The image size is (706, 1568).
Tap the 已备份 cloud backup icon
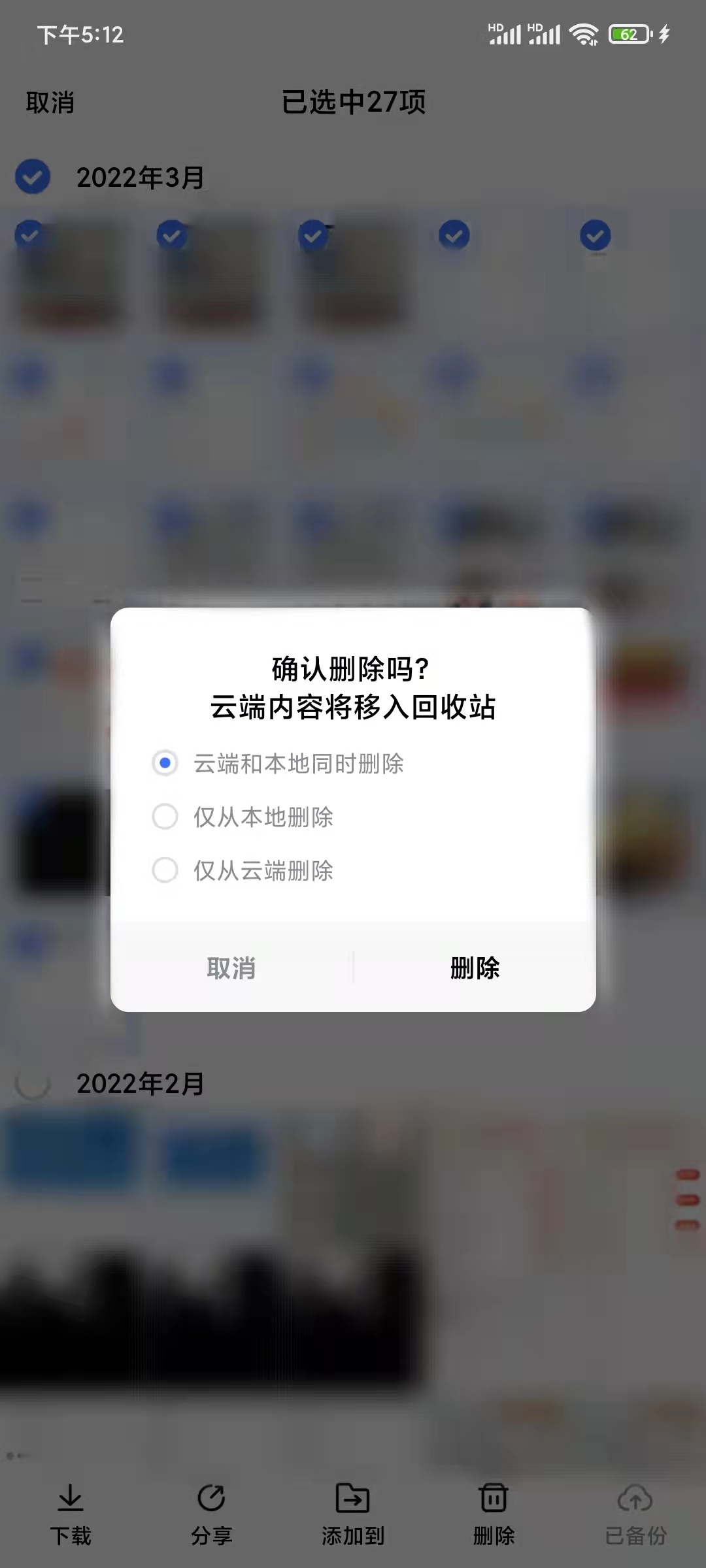[635, 1496]
